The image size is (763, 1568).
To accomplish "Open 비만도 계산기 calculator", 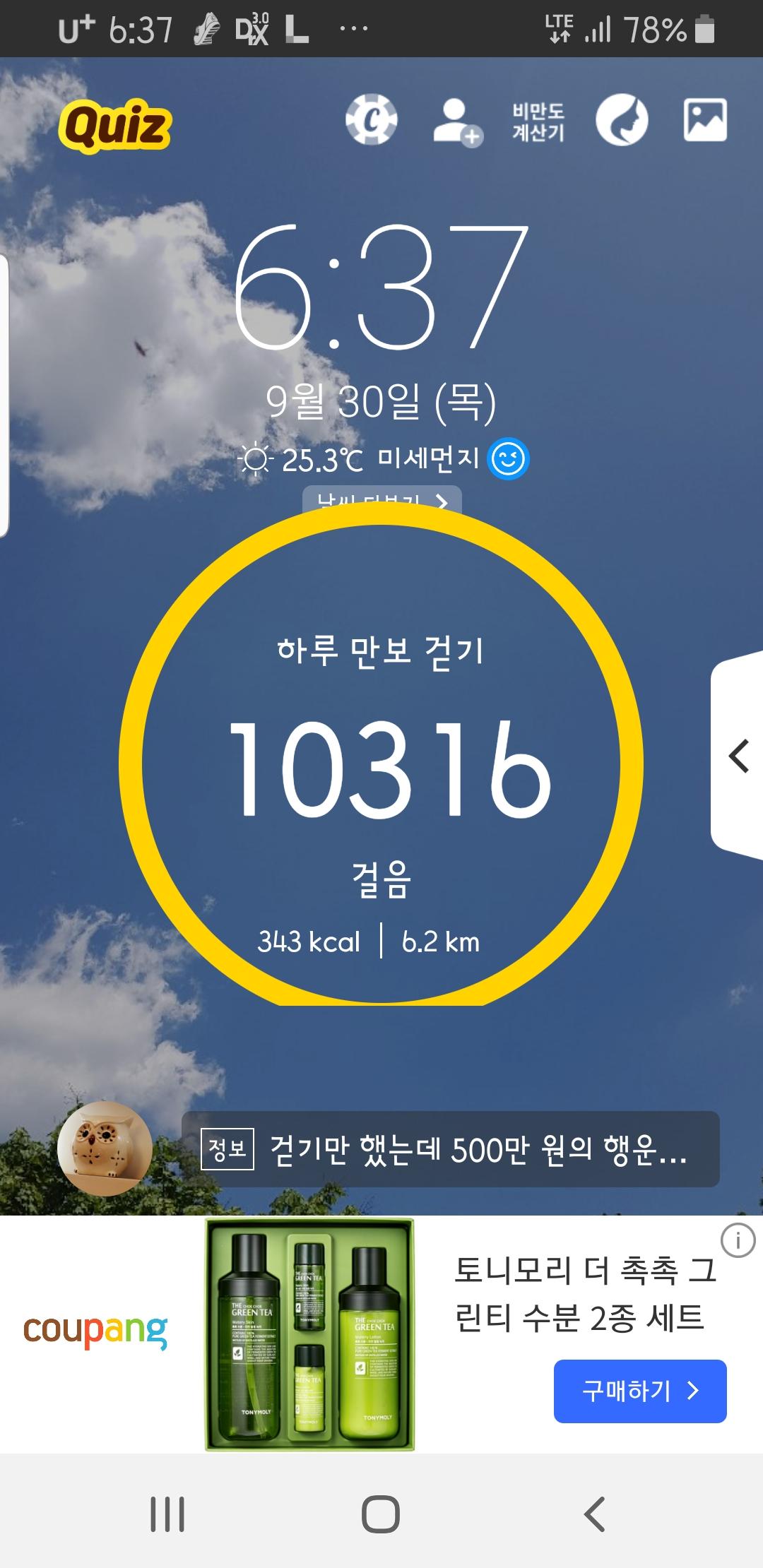I will [538, 121].
